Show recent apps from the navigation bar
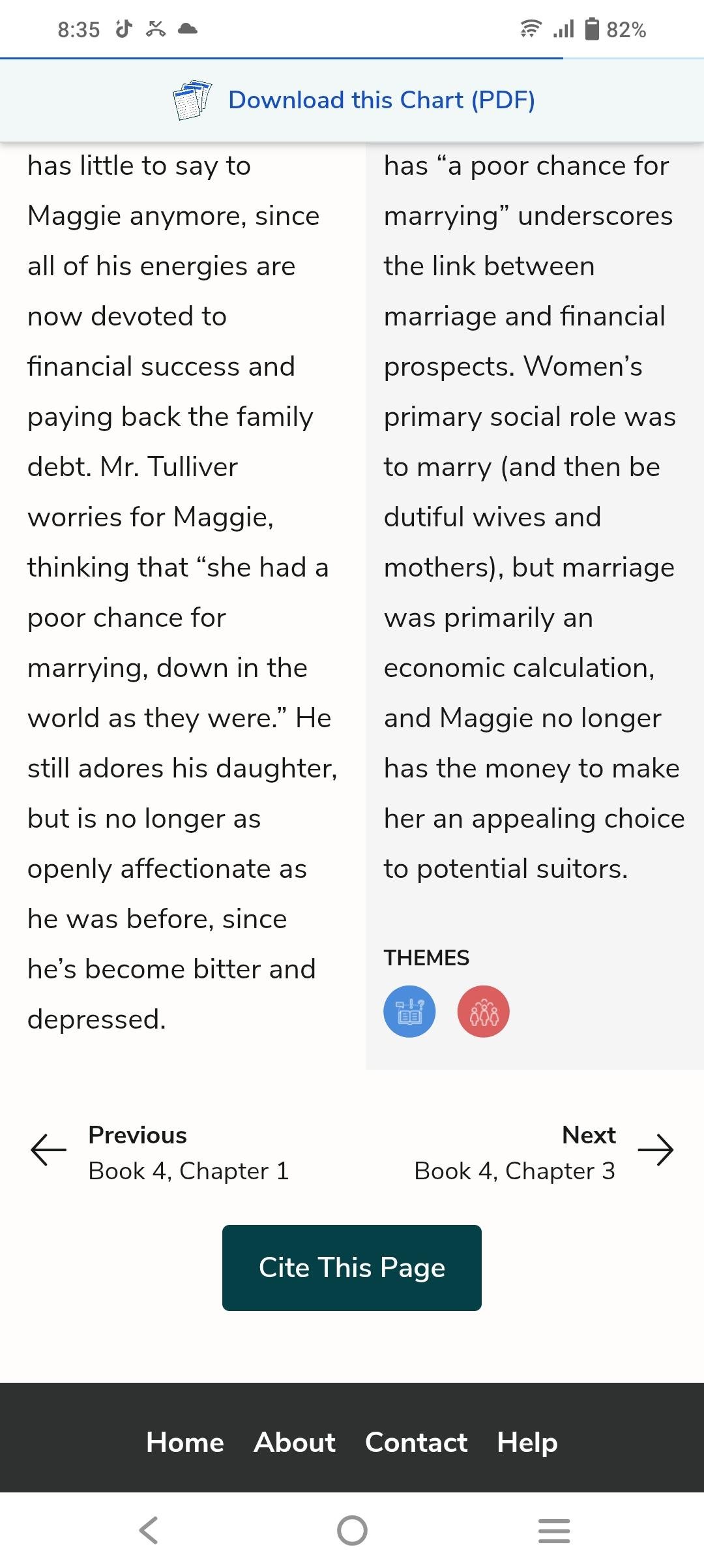 (554, 1530)
